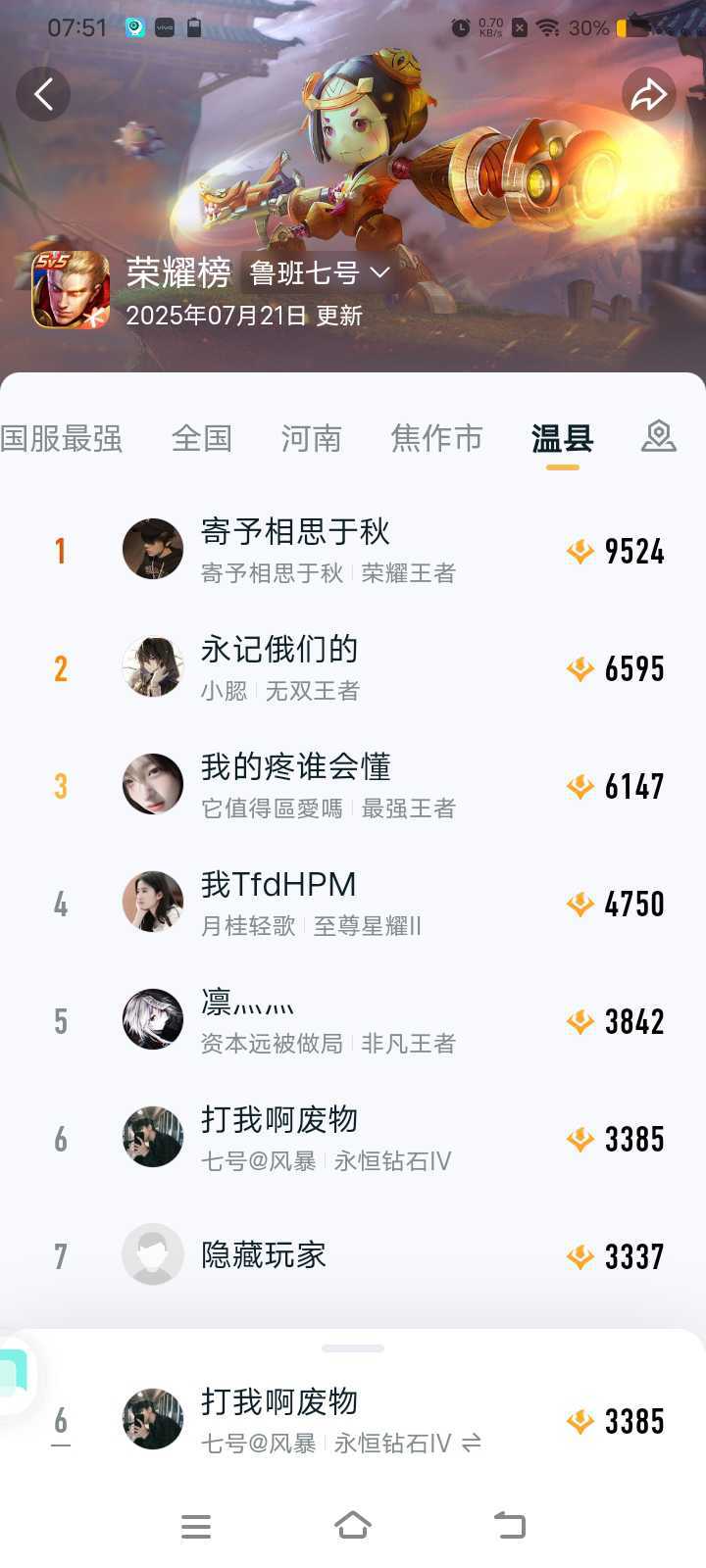The height and width of the screenshot is (1568, 706).
Task: Open the recent apps menu button
Action: [196, 1526]
